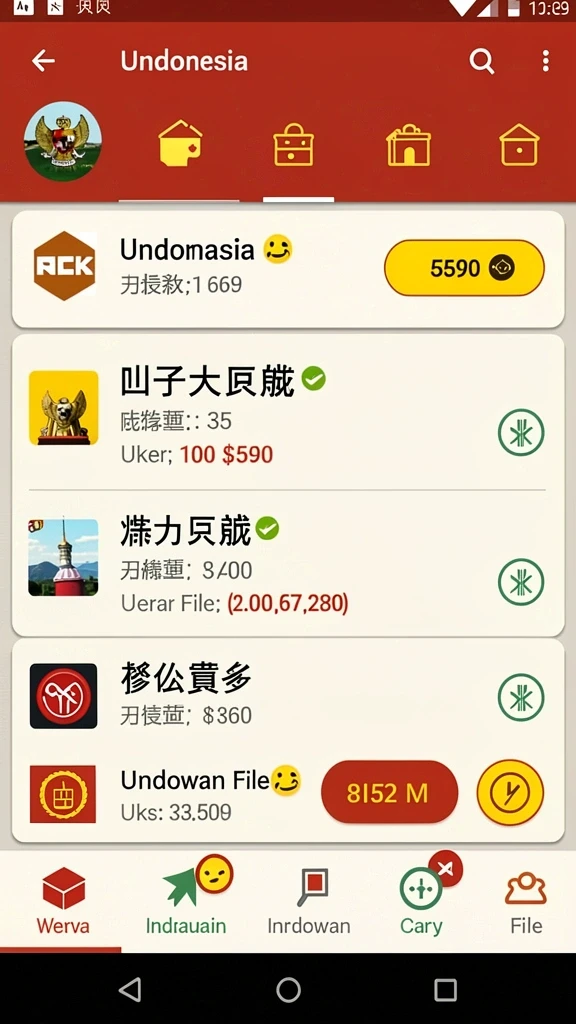Tap the green circle icon beside Uerar File row
Screen dimensions: 576x1024
[521, 582]
